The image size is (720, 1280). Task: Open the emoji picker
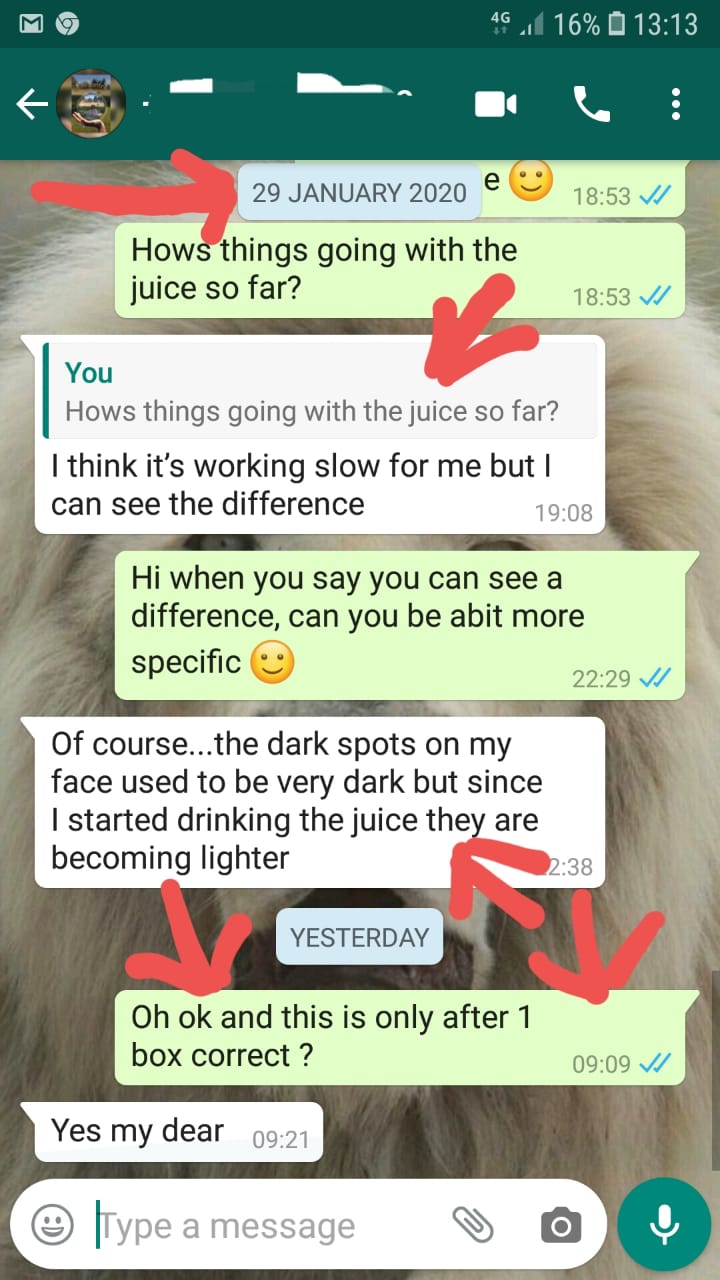click(52, 1225)
